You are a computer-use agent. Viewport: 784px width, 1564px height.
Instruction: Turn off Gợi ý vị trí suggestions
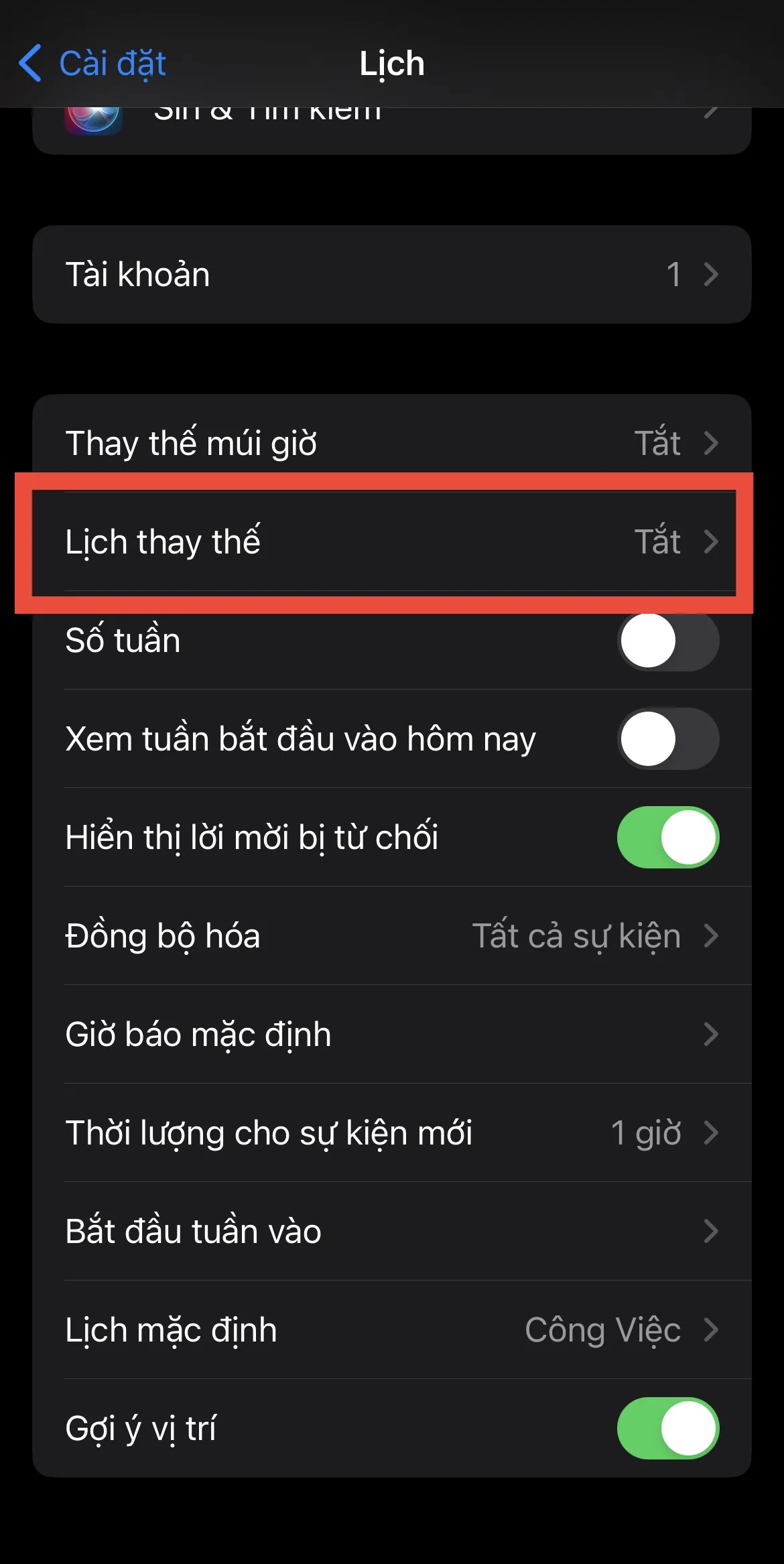(x=667, y=1428)
